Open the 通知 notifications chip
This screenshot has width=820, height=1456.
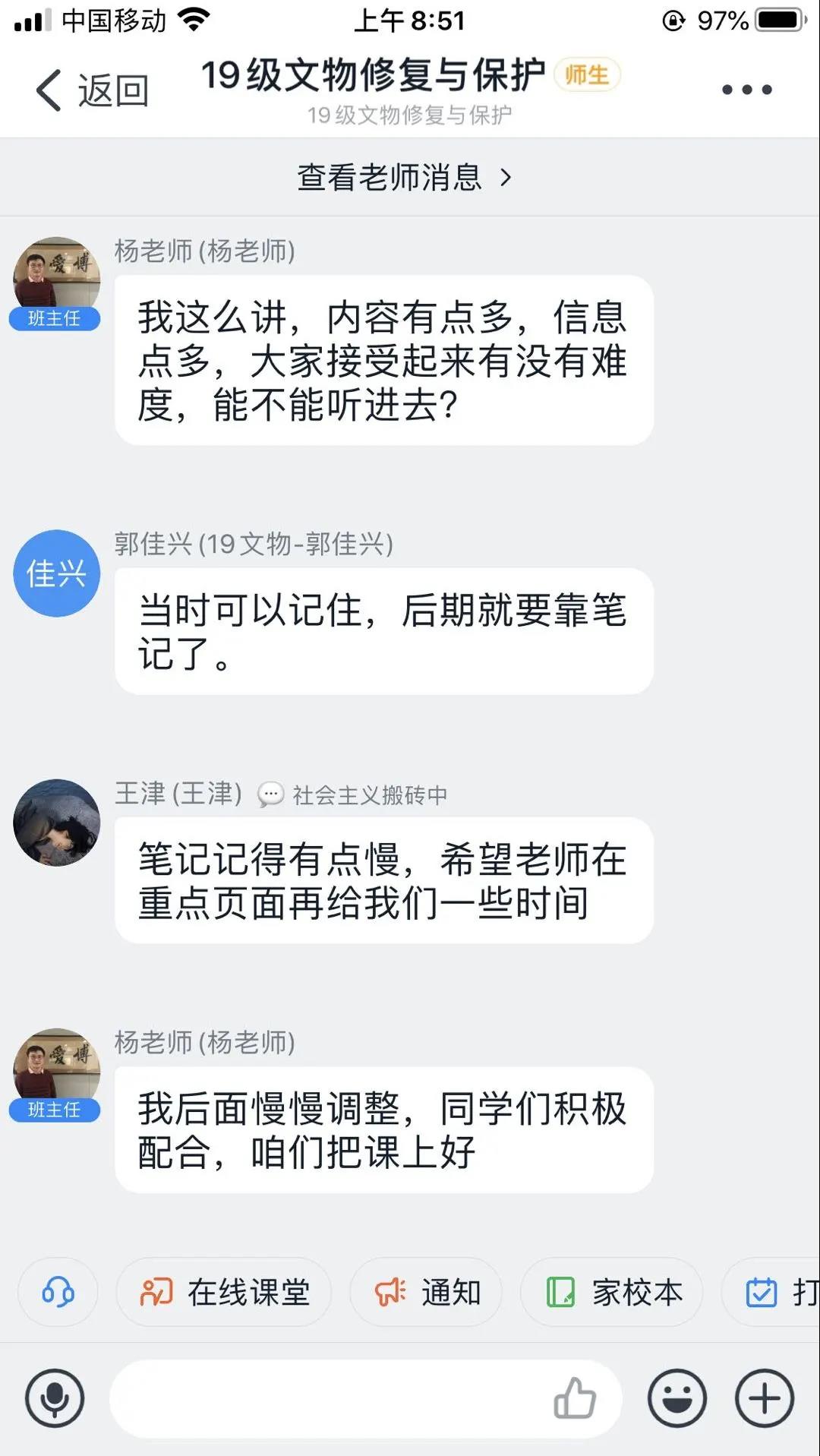[427, 1292]
